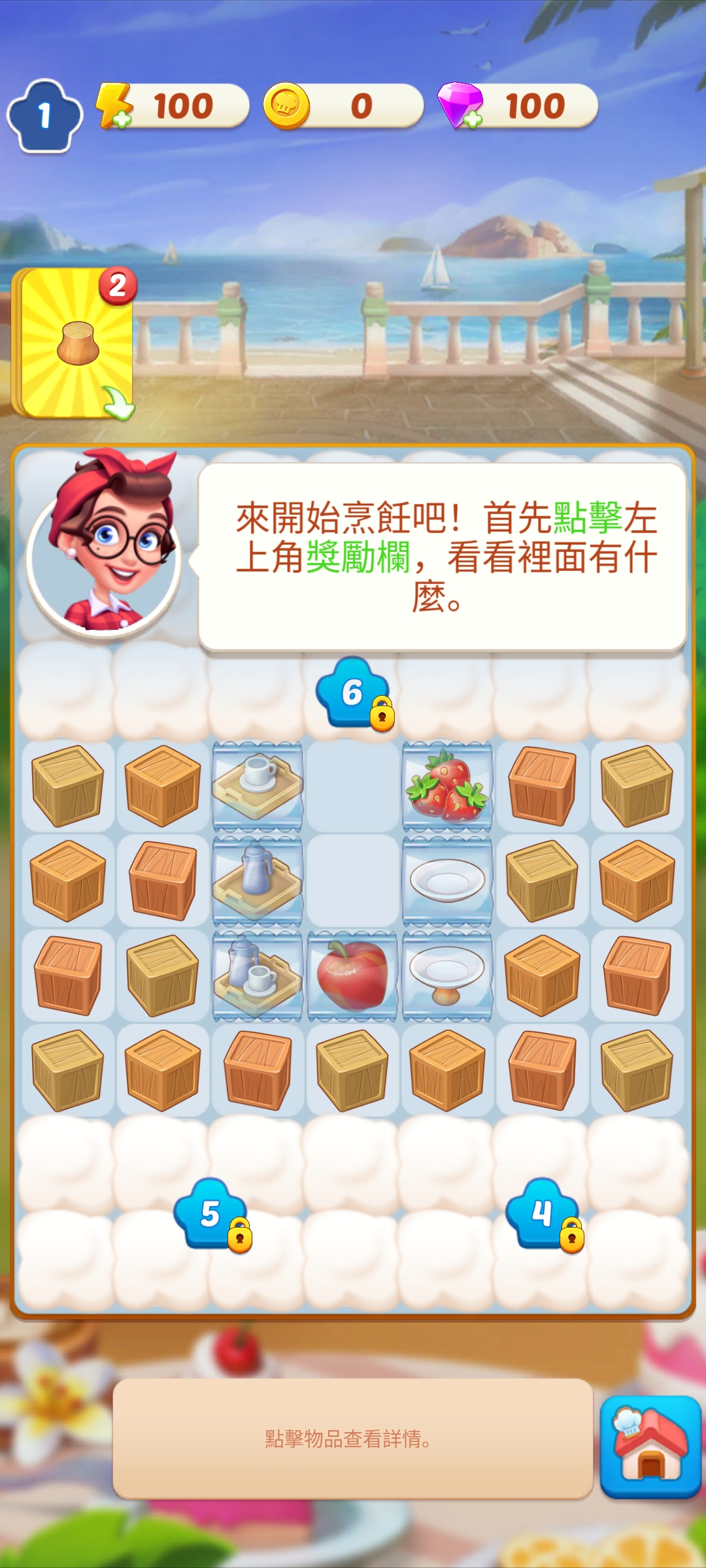Tap the locked level 6 badge
This screenshot has width=706, height=1568.
click(354, 693)
